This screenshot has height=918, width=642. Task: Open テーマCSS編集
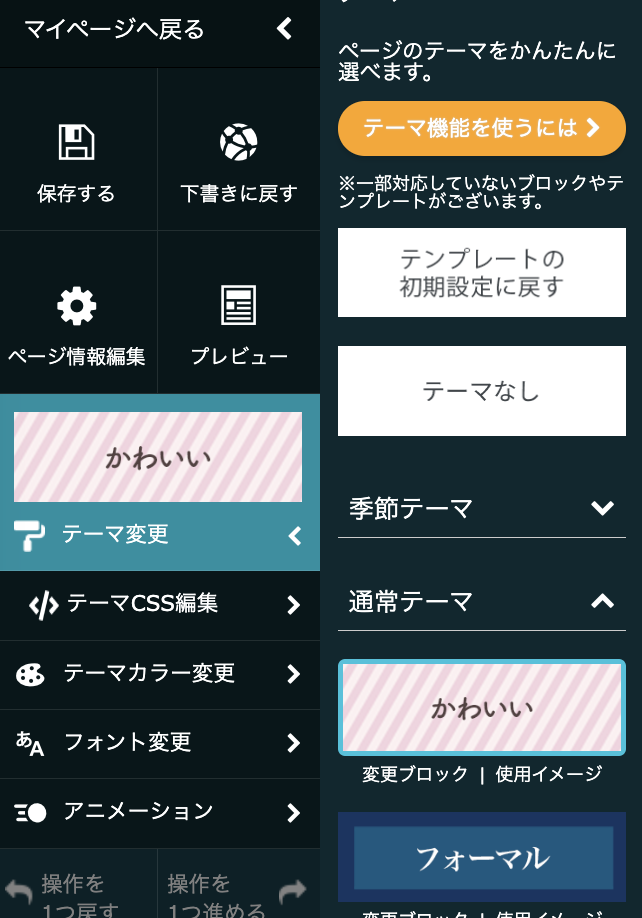click(158, 604)
